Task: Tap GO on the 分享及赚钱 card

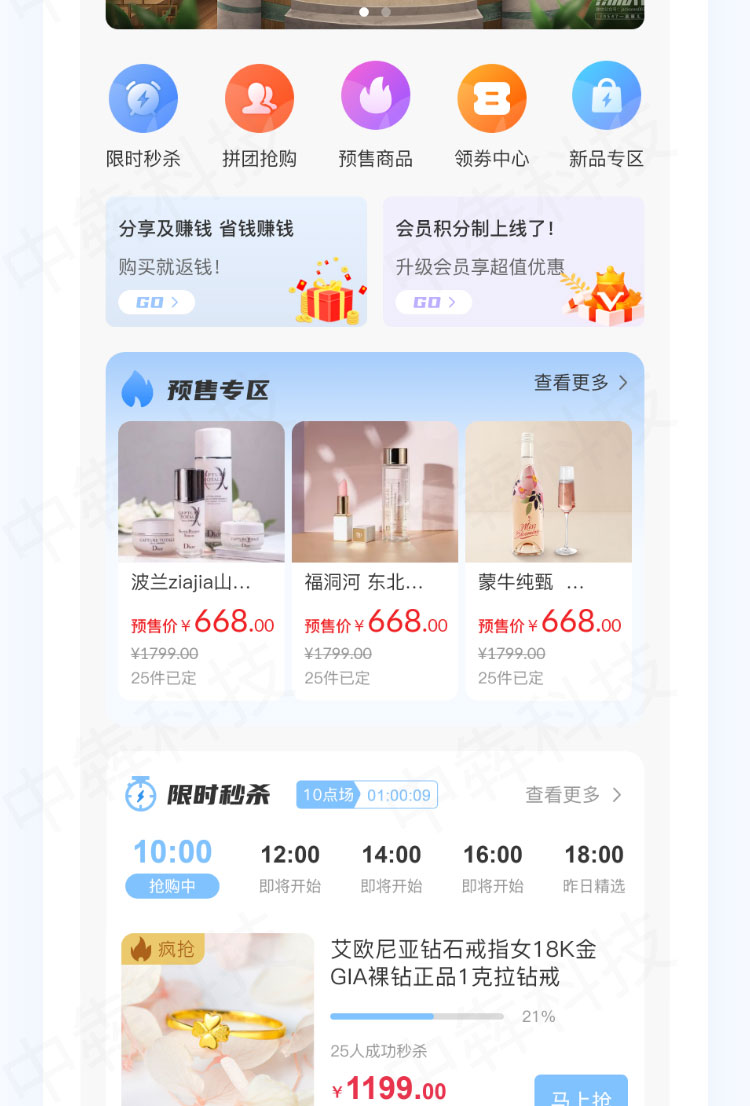Action: tap(156, 302)
